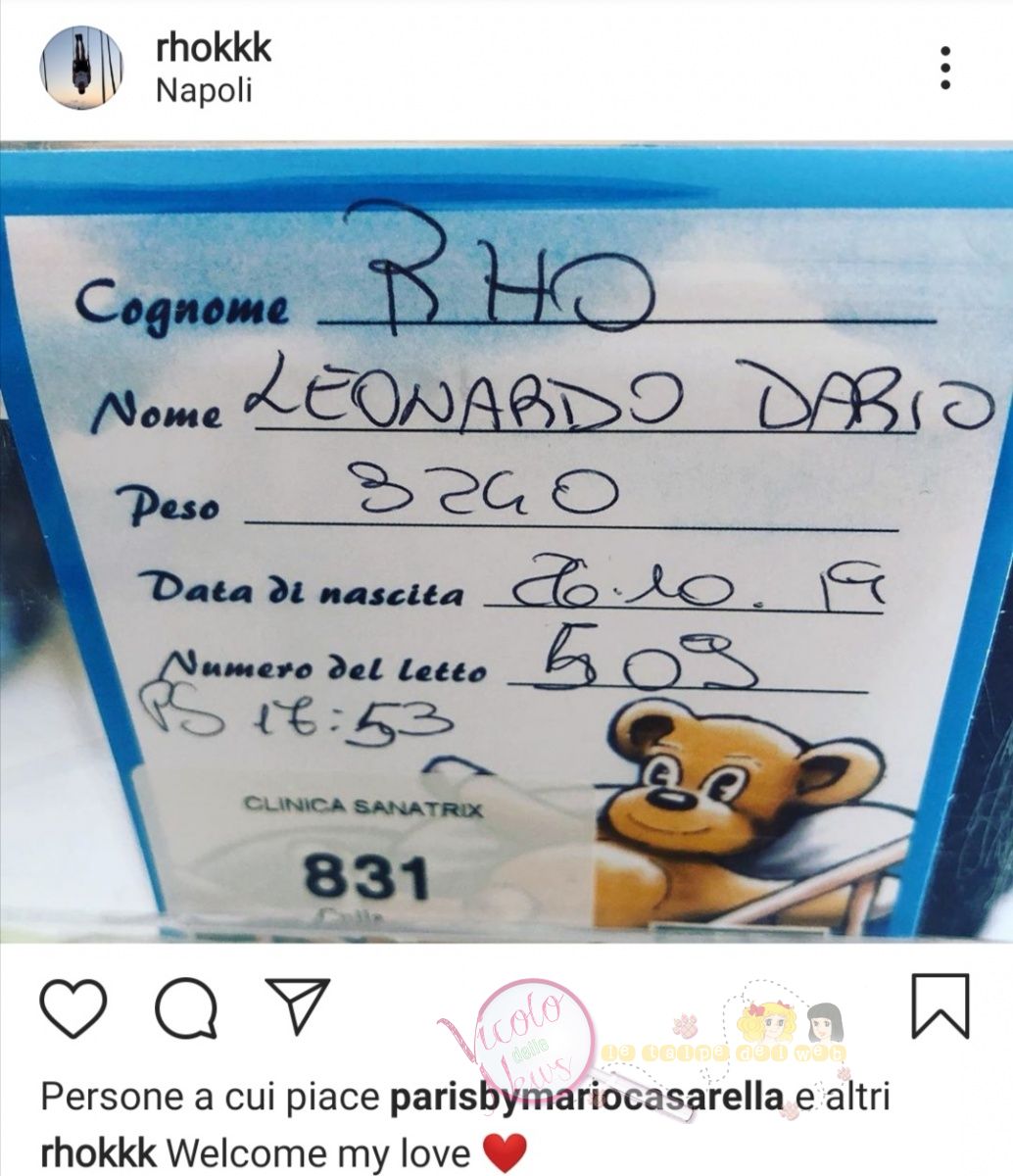Open comments with the speech bubble icon
This screenshot has width=1013, height=1176.
click(185, 1007)
